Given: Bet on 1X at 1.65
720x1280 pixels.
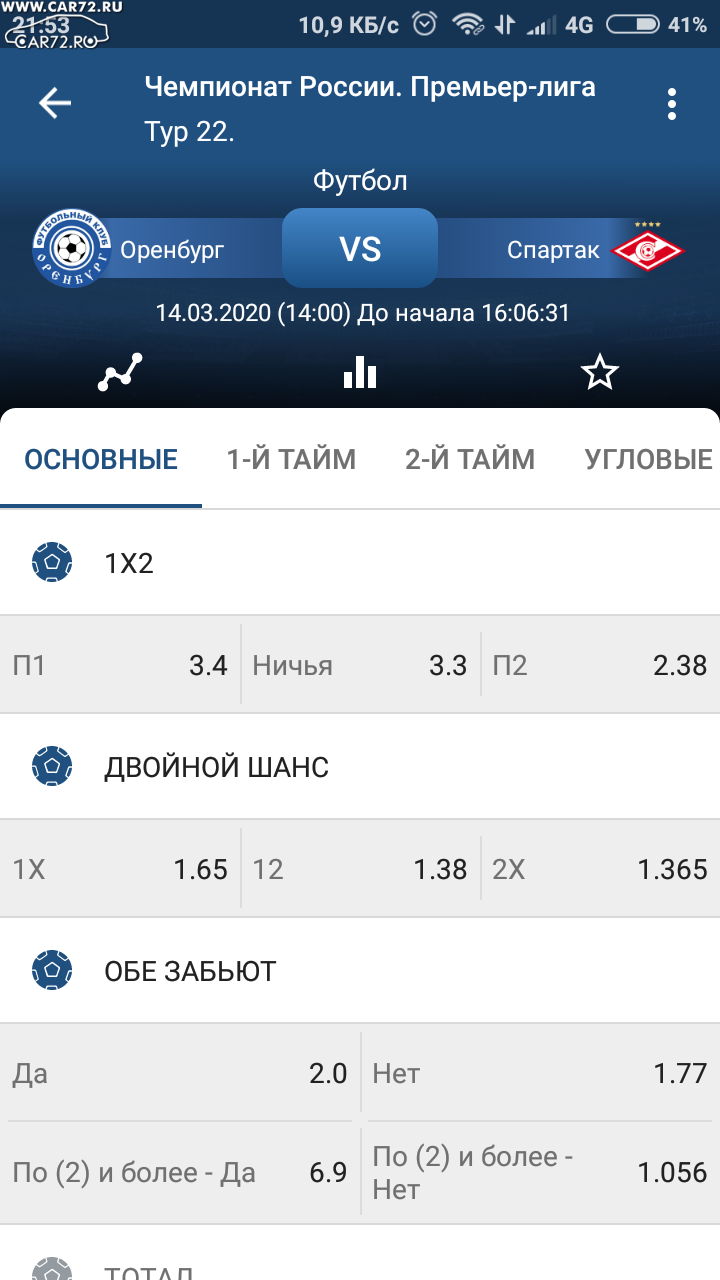Looking at the screenshot, I should 120,869.
